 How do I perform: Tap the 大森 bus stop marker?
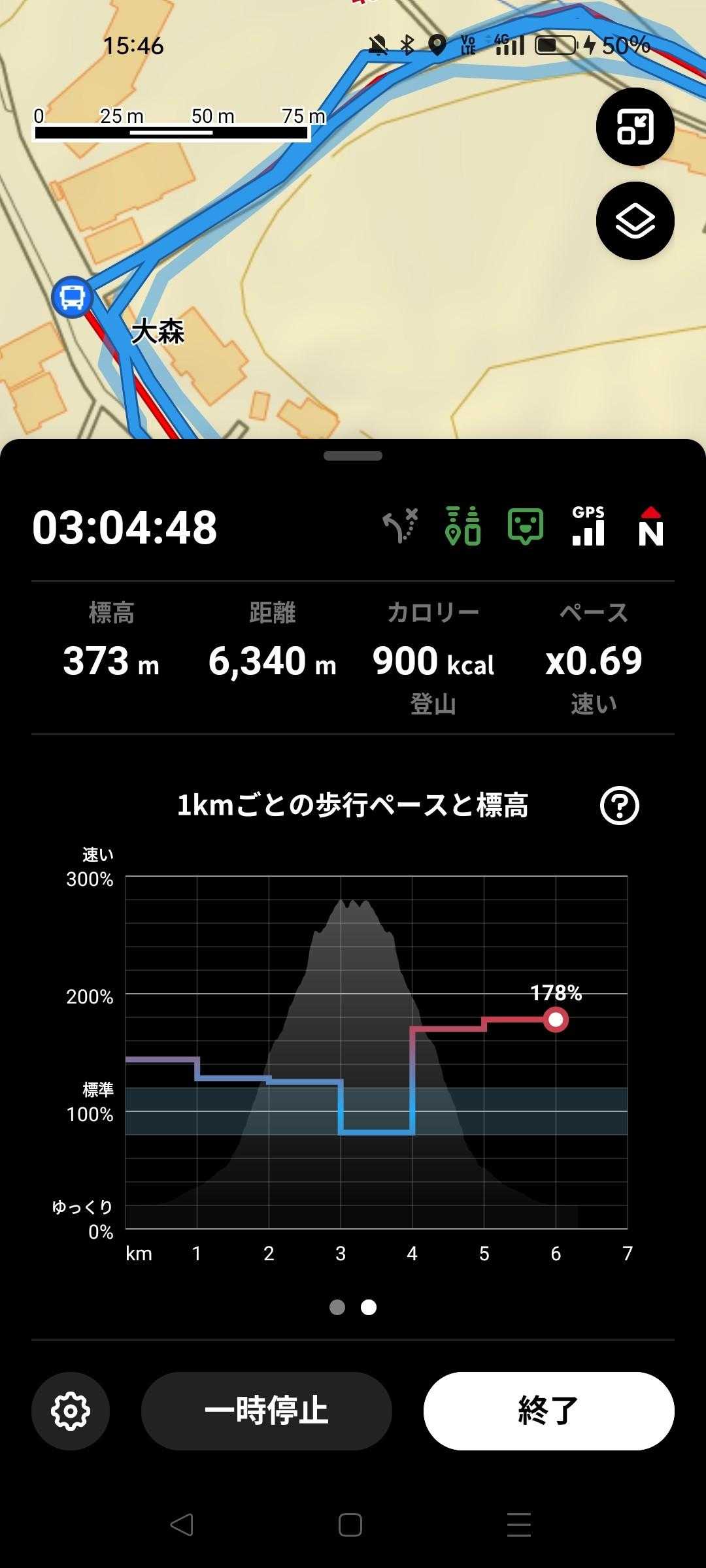(x=72, y=297)
